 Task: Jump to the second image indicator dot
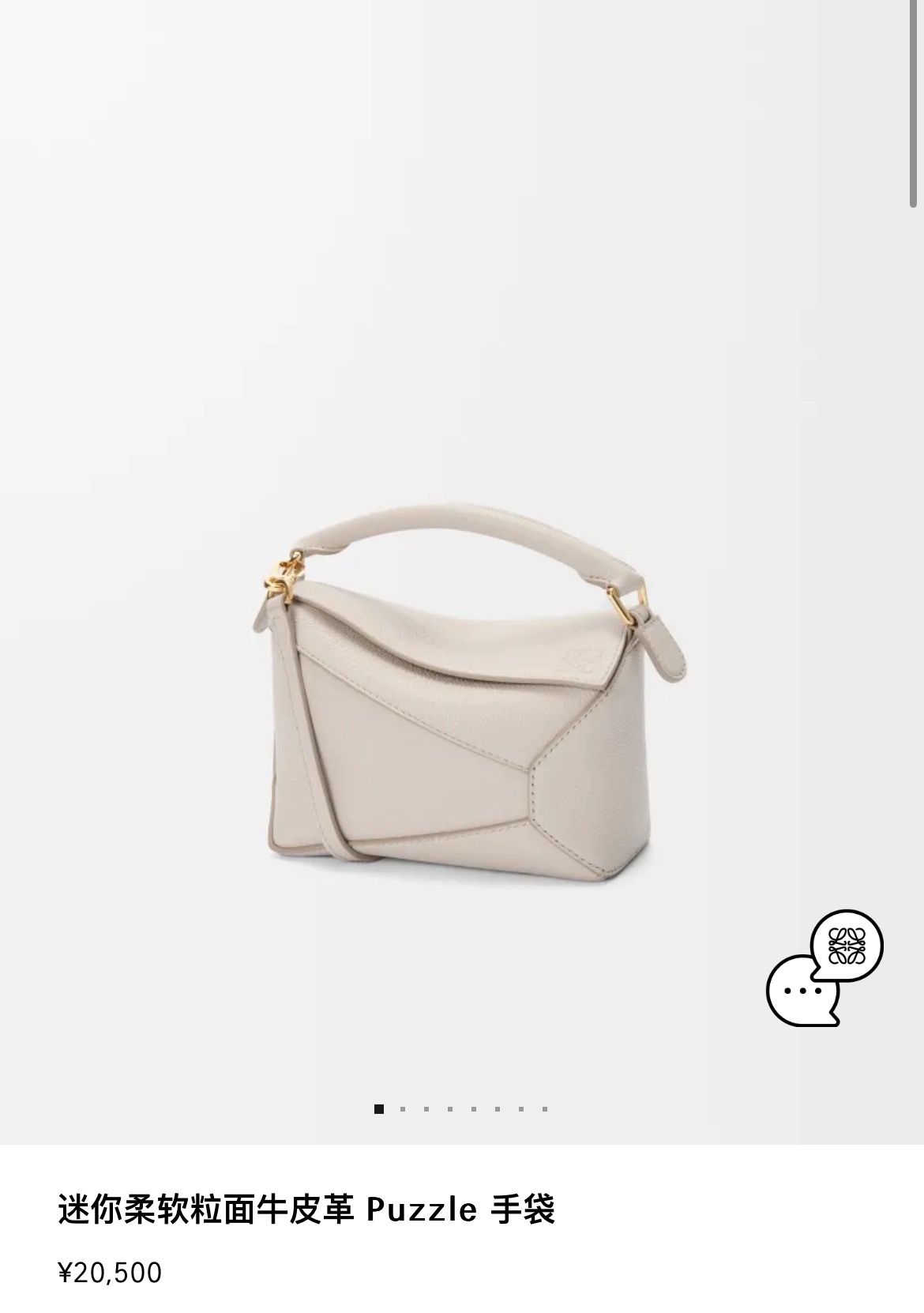point(403,1109)
